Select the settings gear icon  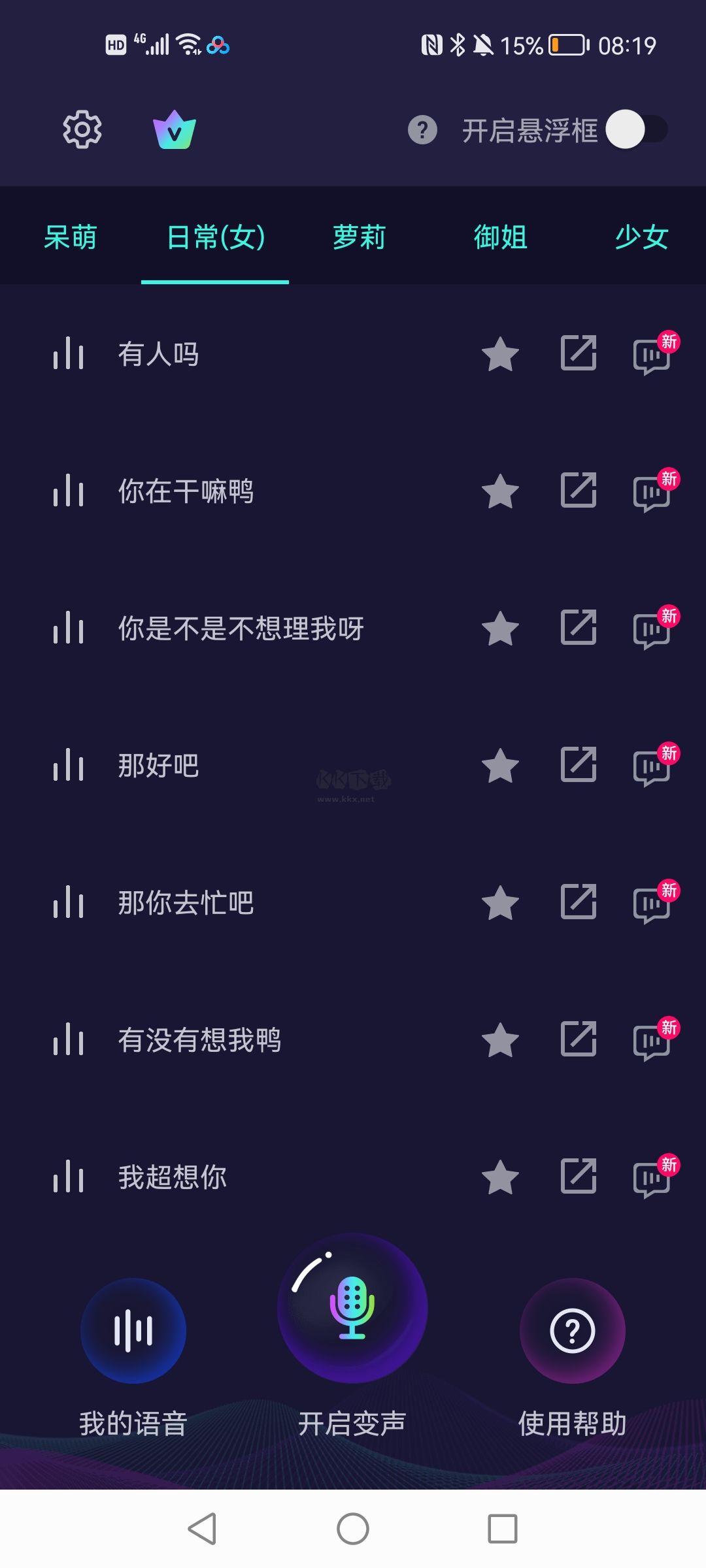(82, 129)
